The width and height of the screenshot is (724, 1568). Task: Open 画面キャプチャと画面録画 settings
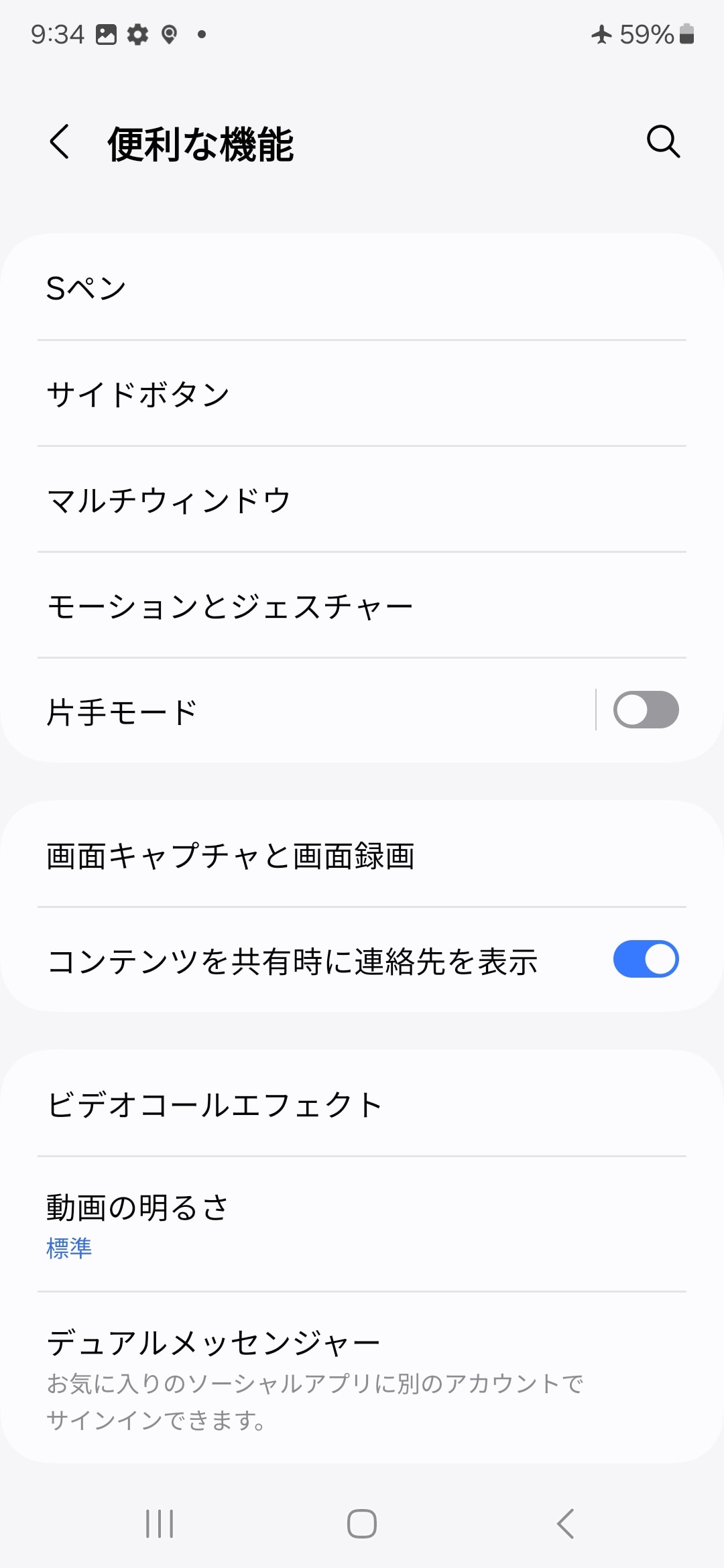coord(362,856)
